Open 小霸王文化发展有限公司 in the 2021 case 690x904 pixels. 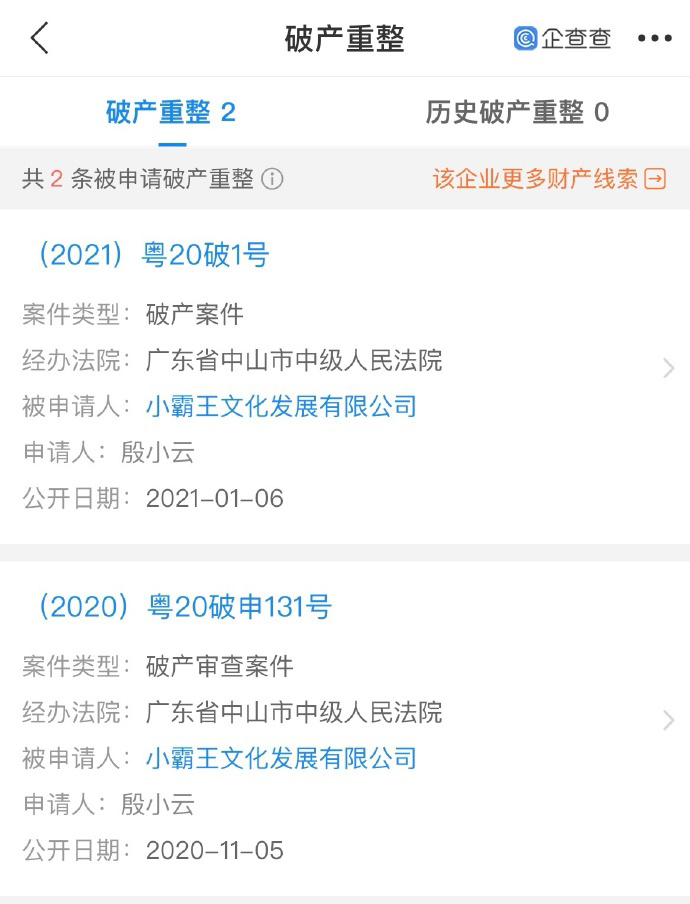pos(281,406)
